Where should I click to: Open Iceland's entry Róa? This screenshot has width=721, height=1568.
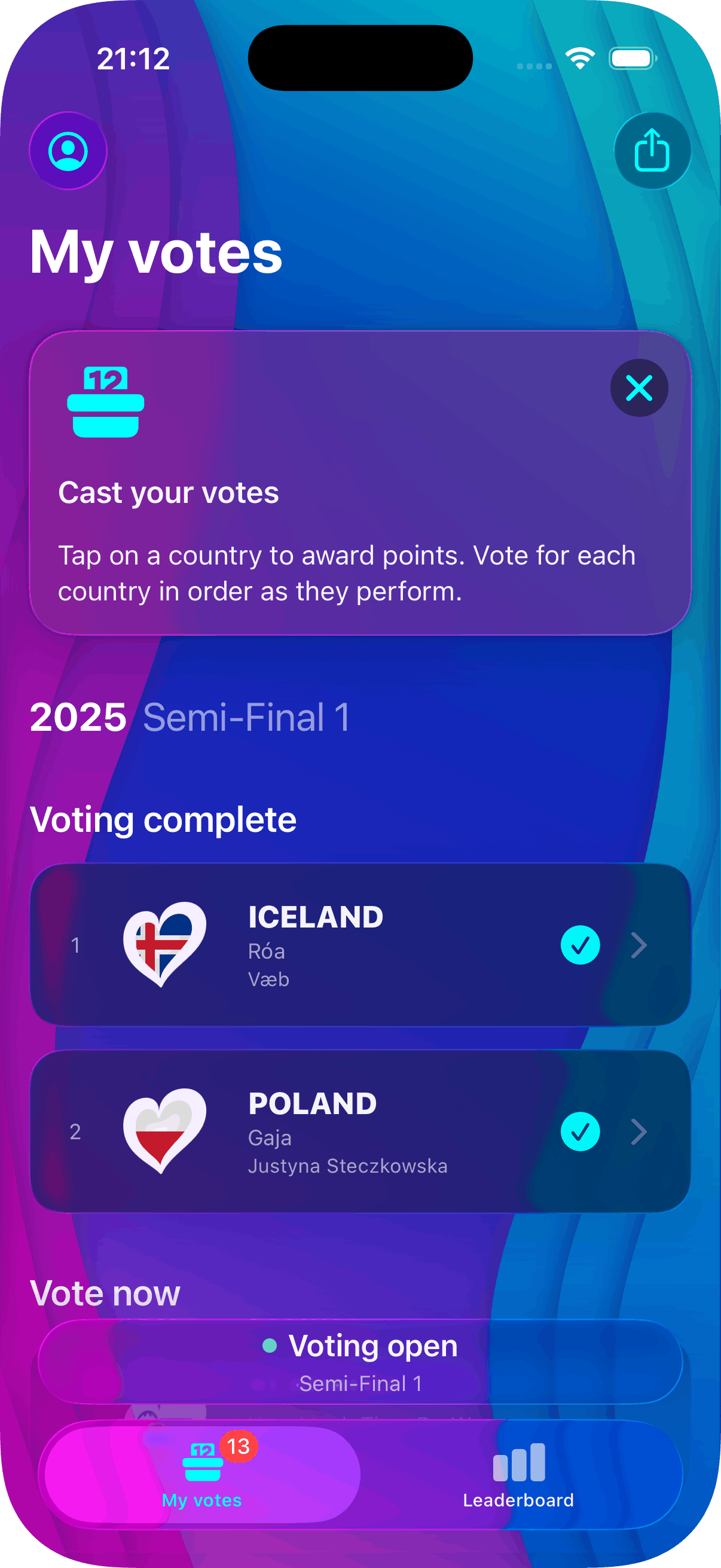coord(360,945)
